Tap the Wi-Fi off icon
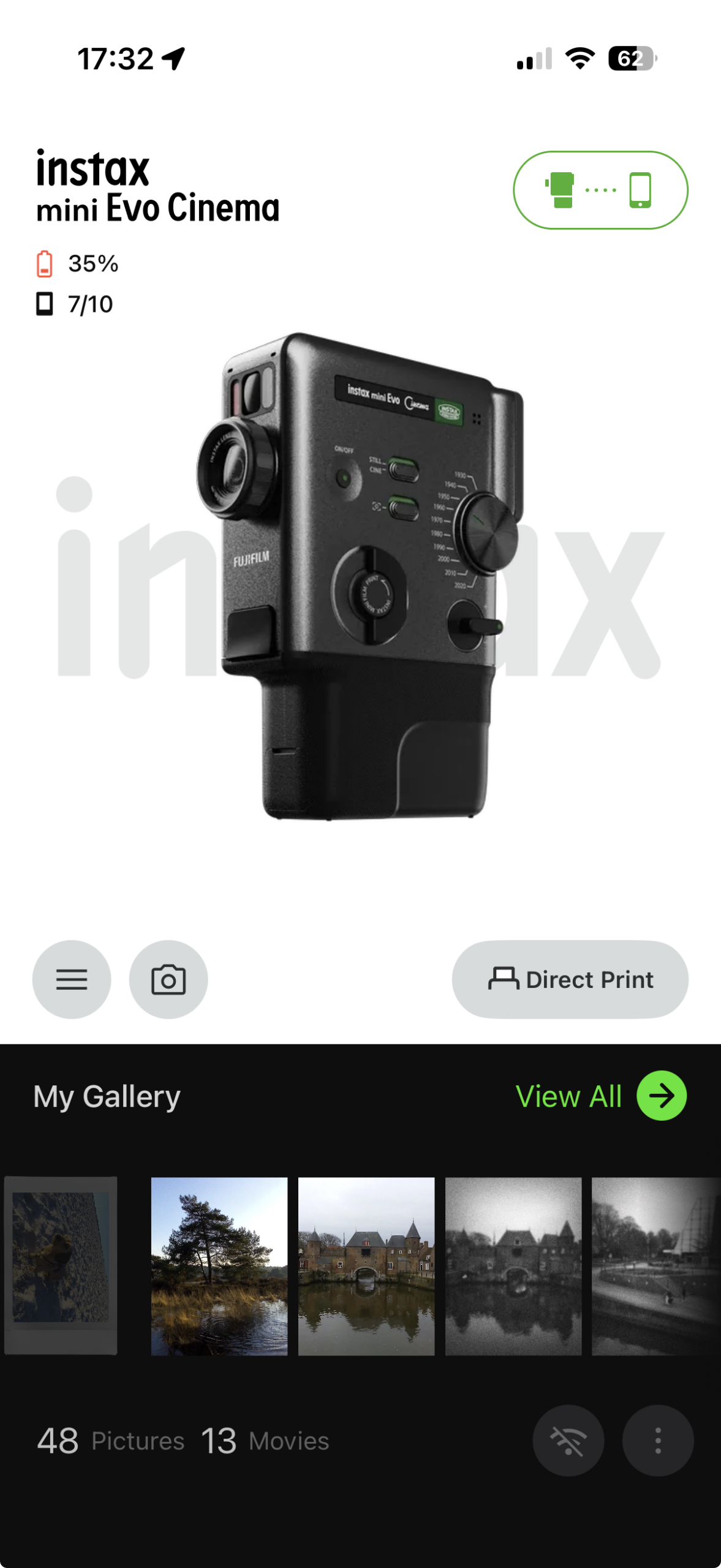721x1568 pixels. 568,1440
